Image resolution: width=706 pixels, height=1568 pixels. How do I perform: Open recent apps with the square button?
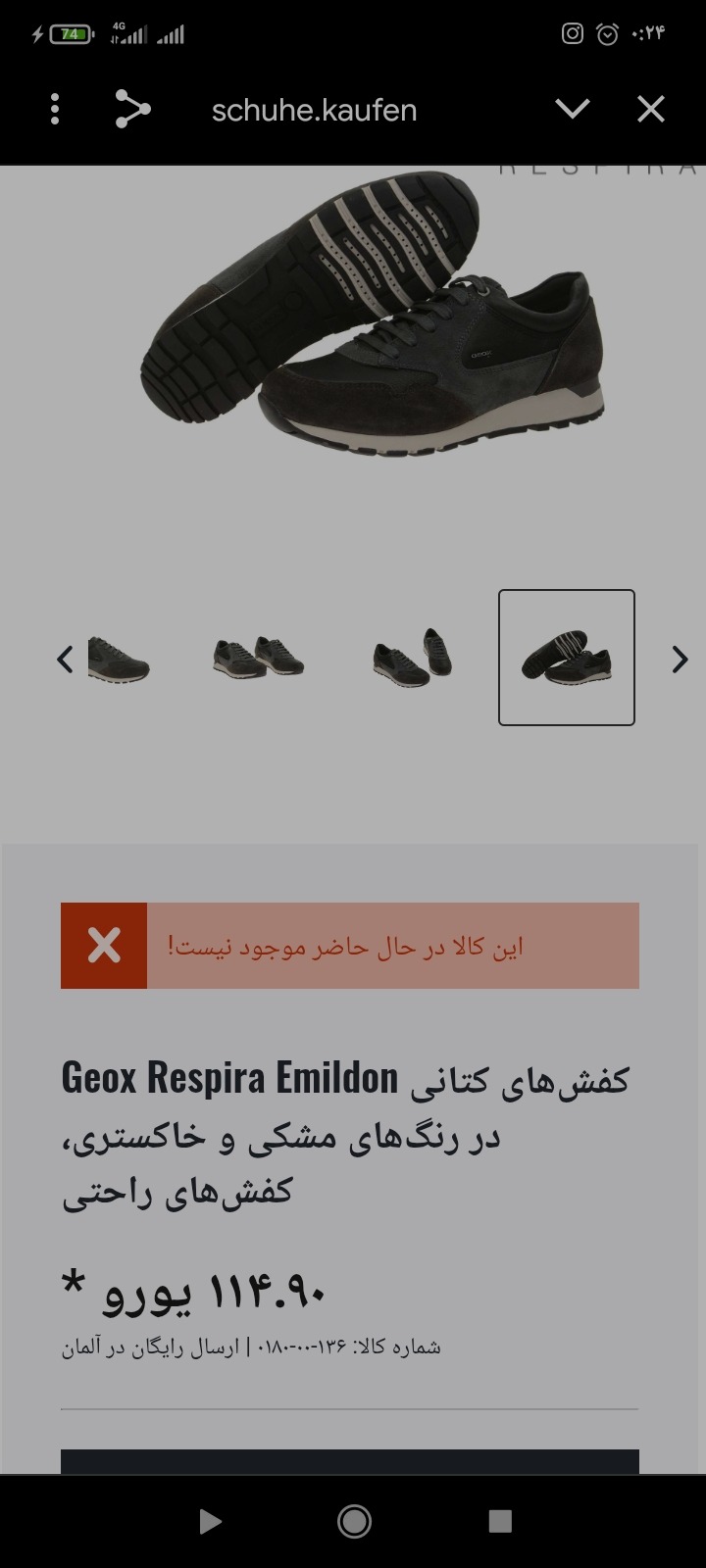(500, 1521)
